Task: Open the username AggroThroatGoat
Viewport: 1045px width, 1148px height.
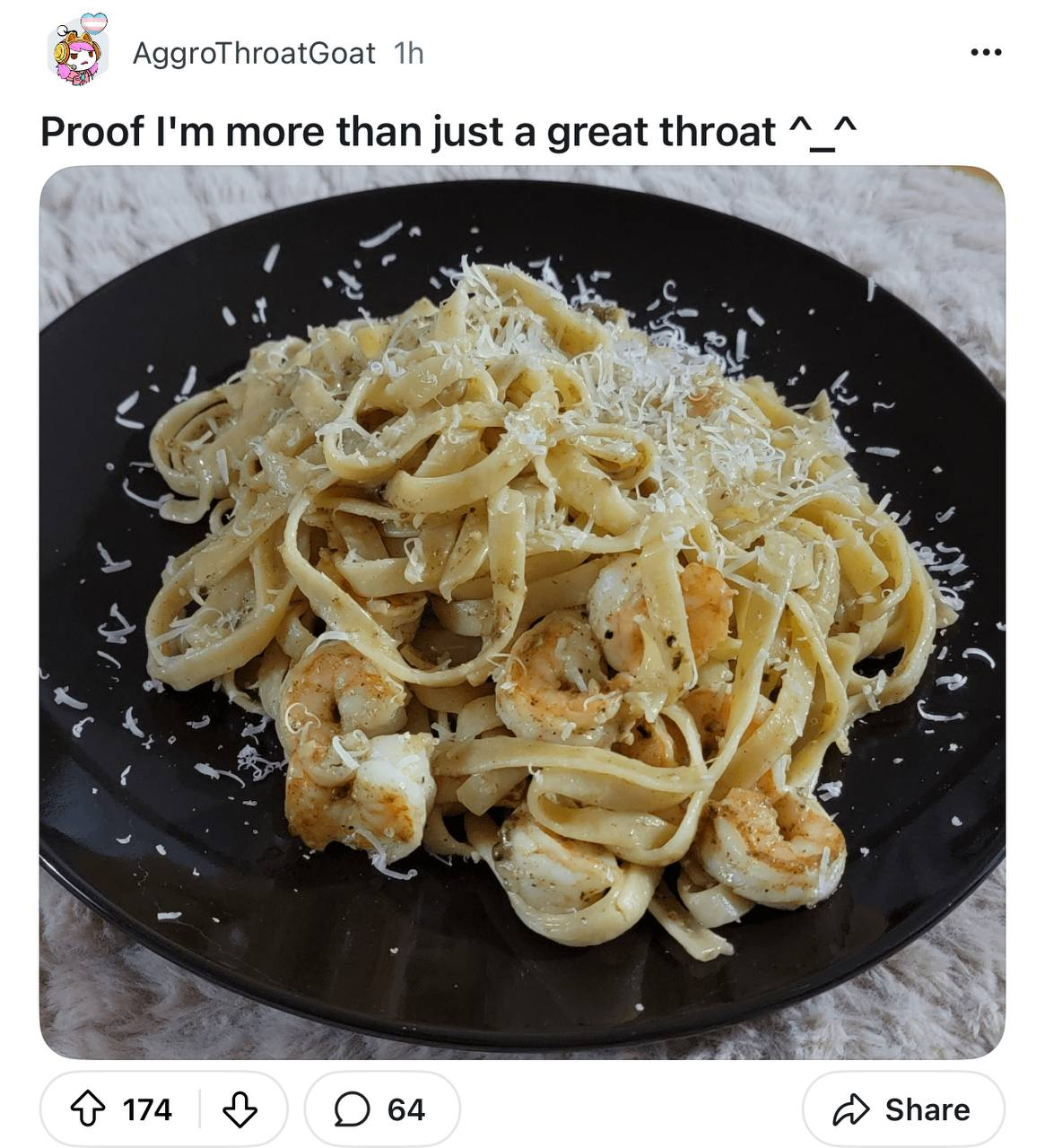Action: [253, 54]
